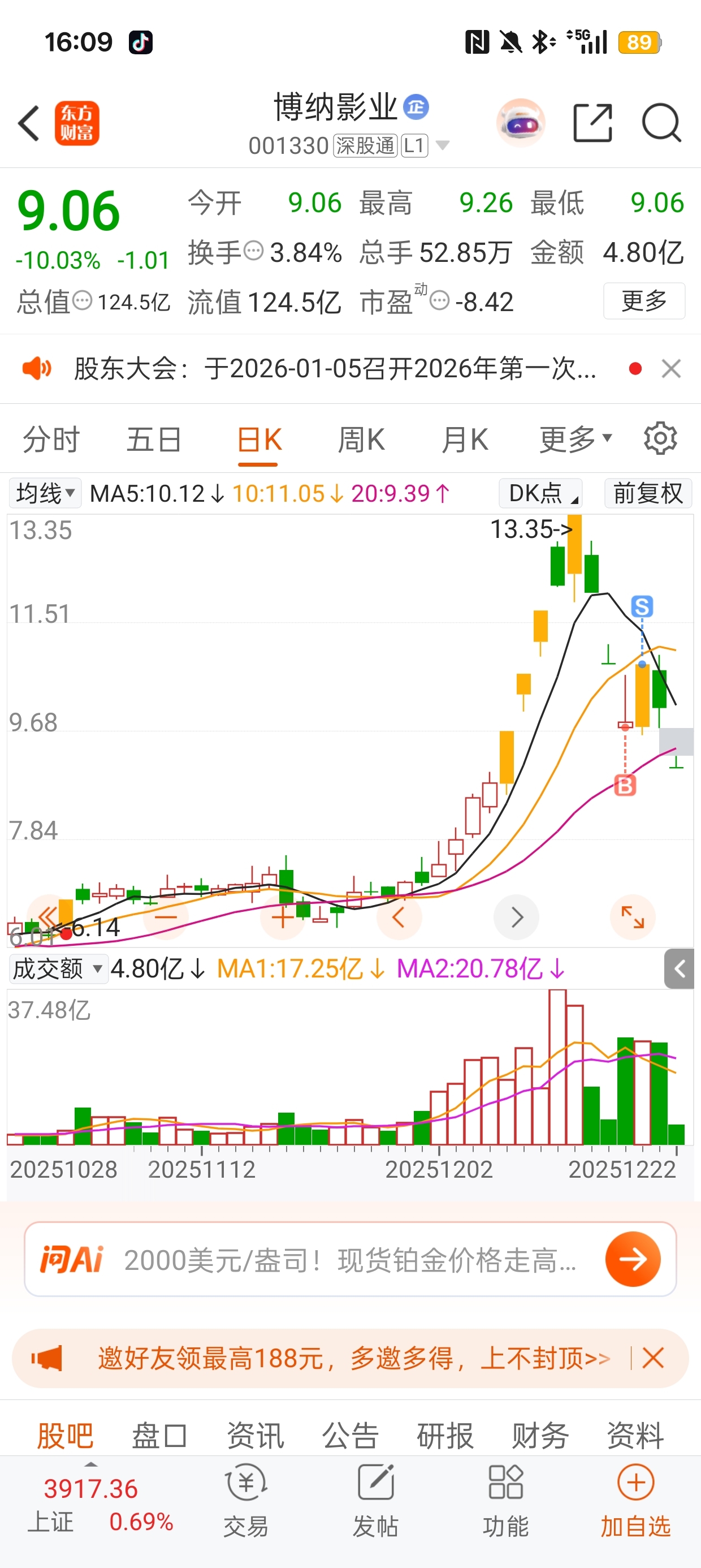Open the 均线 indicator dropdown
This screenshot has width=701, height=1568.
click(x=45, y=493)
